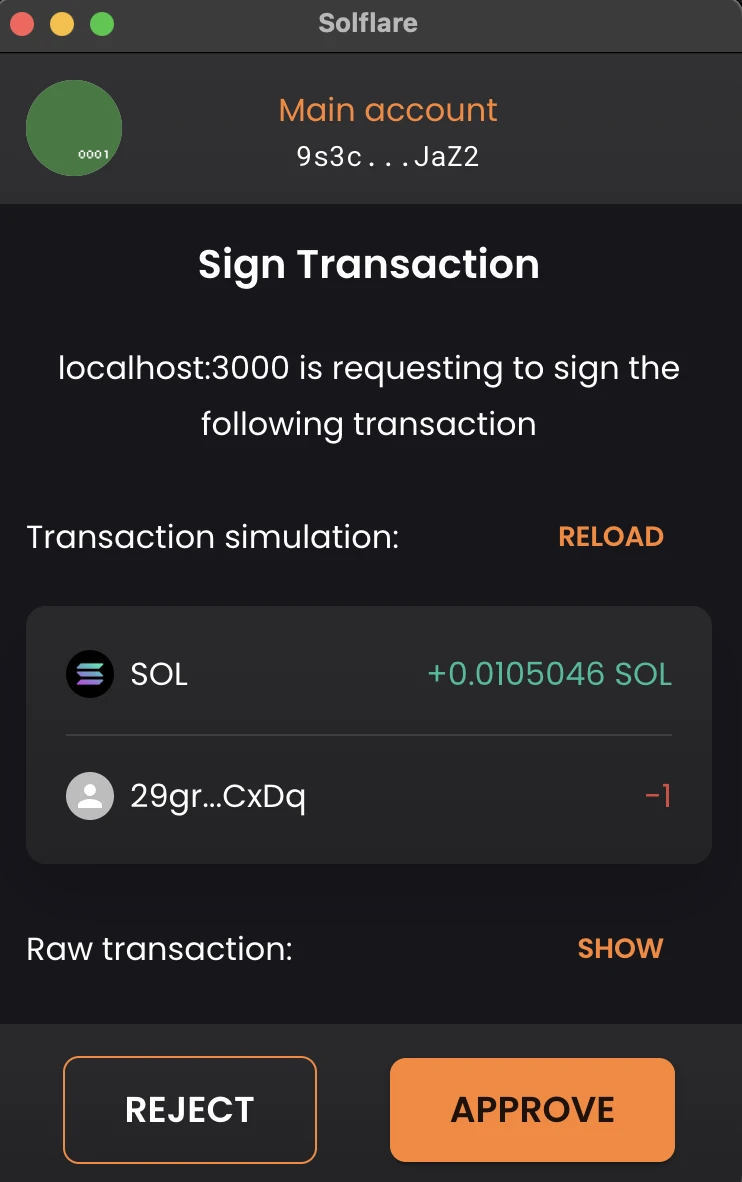
Task: Reveal details for the 29gr...CxDq row
Action: (368, 796)
